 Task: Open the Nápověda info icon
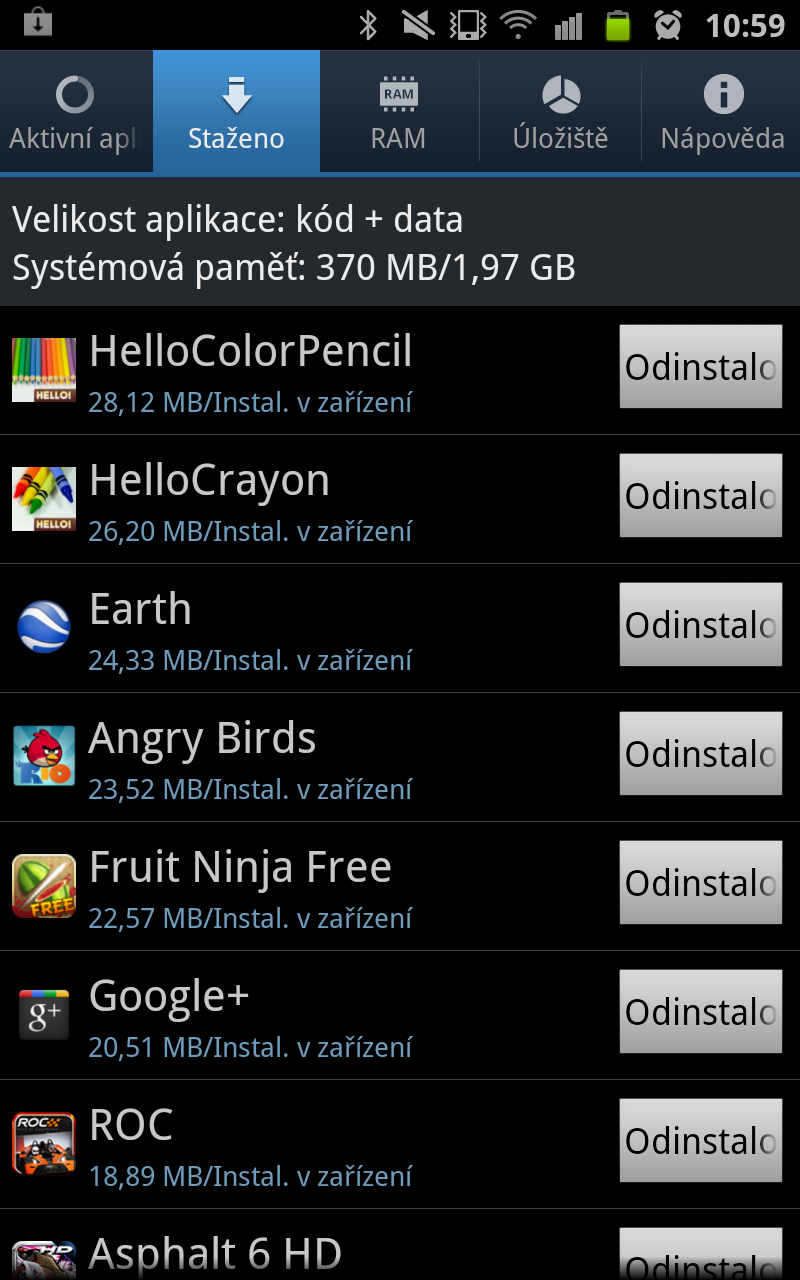tap(720, 94)
